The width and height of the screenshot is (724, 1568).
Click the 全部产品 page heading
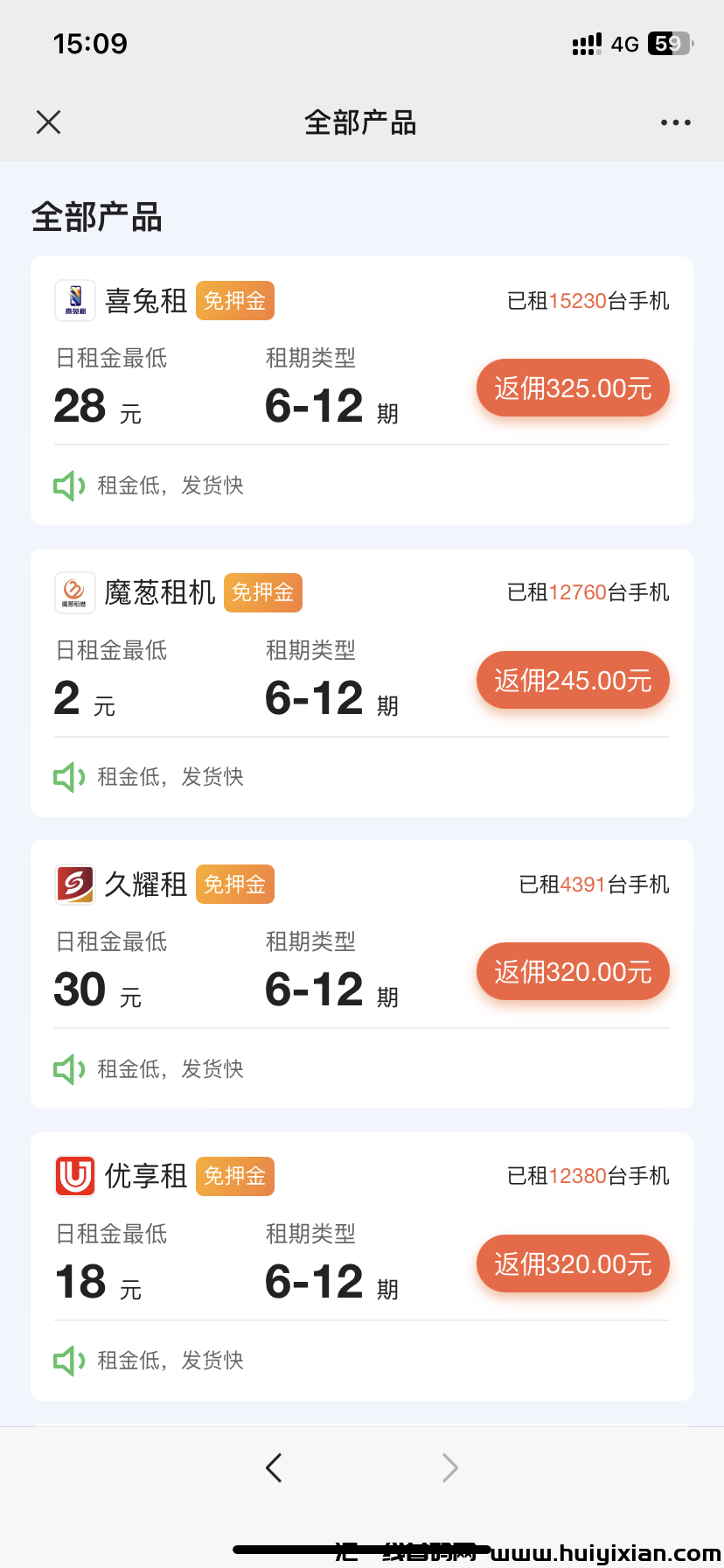(97, 218)
